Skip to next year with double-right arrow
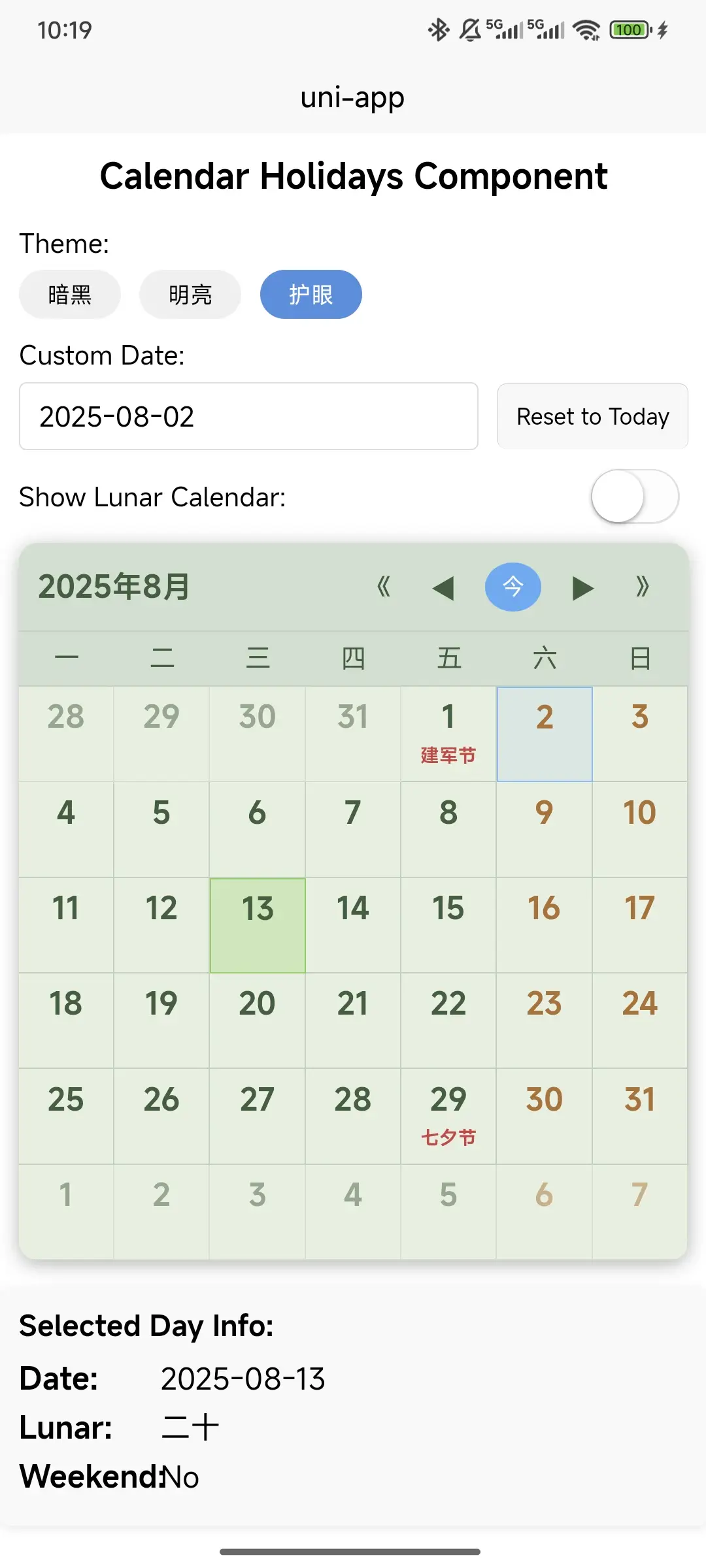The width and height of the screenshot is (706, 1568). (643, 587)
